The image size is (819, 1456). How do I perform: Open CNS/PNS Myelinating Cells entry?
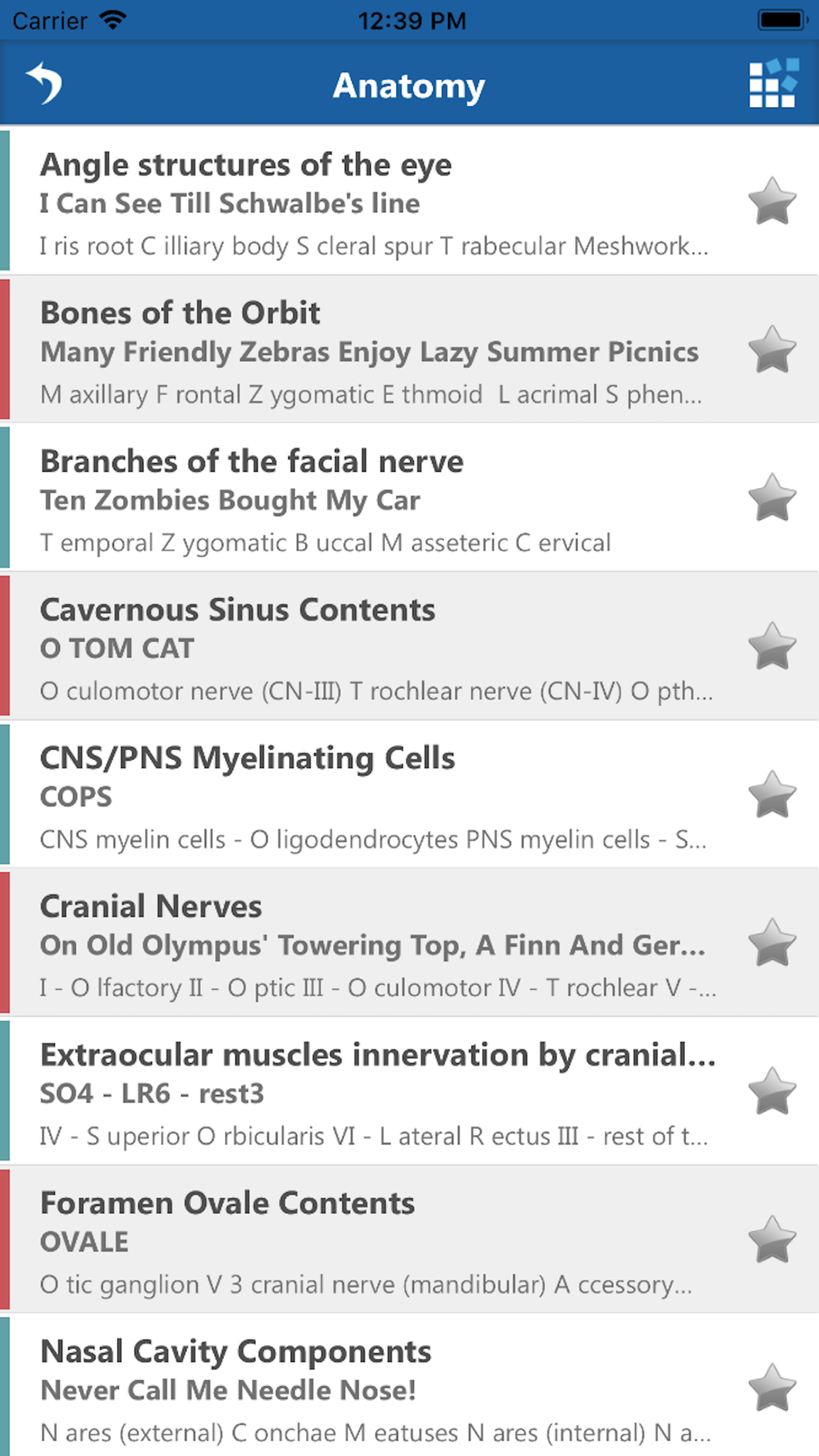click(x=409, y=794)
